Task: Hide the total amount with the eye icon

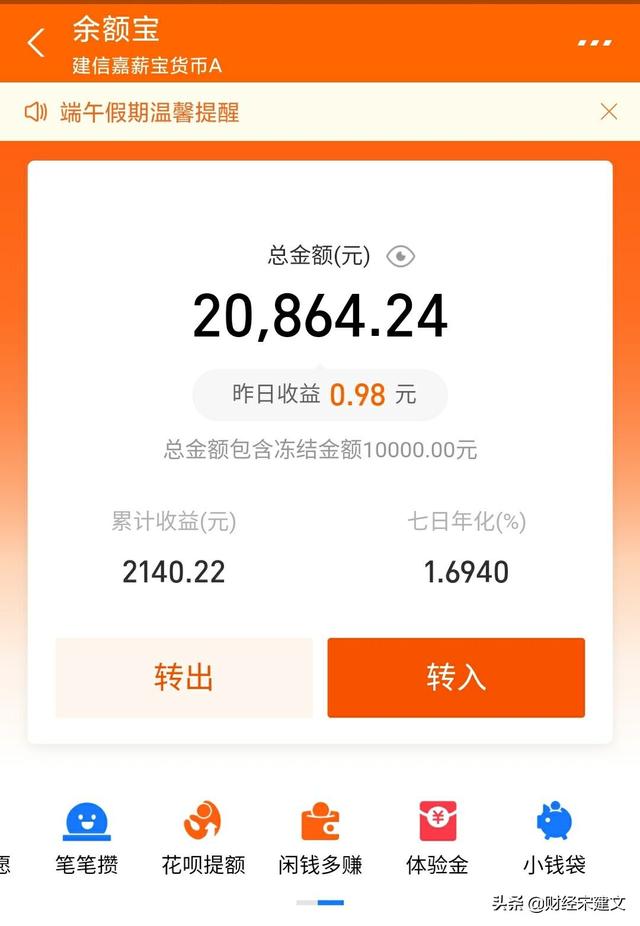Action: 400,257
